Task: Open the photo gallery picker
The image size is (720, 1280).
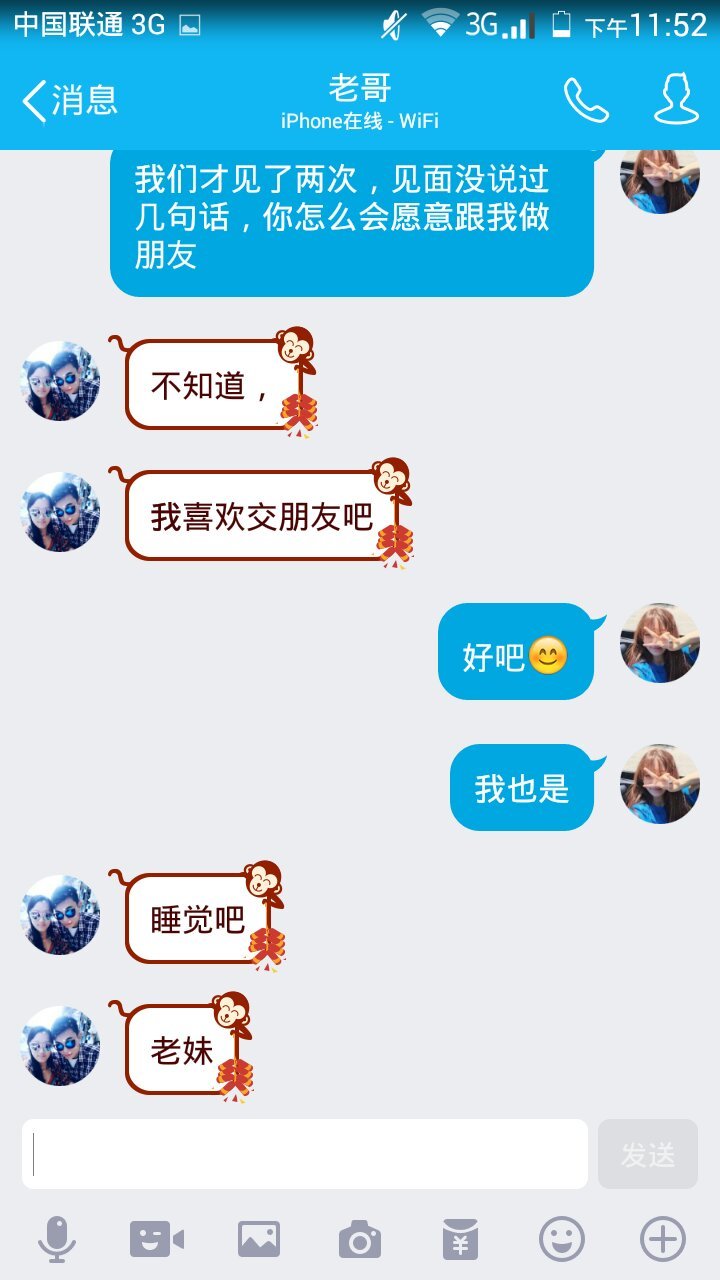Action: [258, 1240]
